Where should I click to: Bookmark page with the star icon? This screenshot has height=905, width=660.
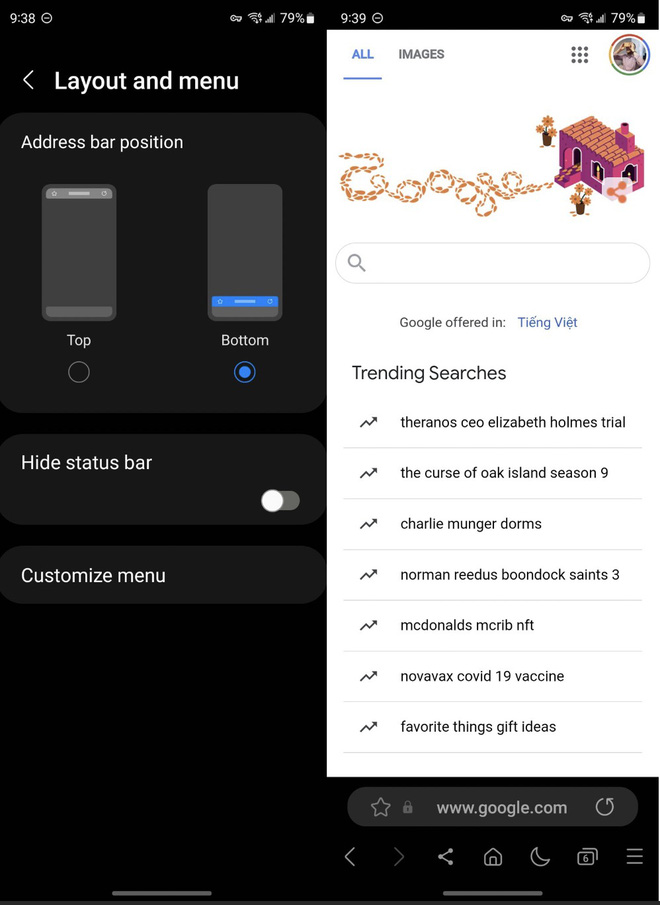pos(380,807)
